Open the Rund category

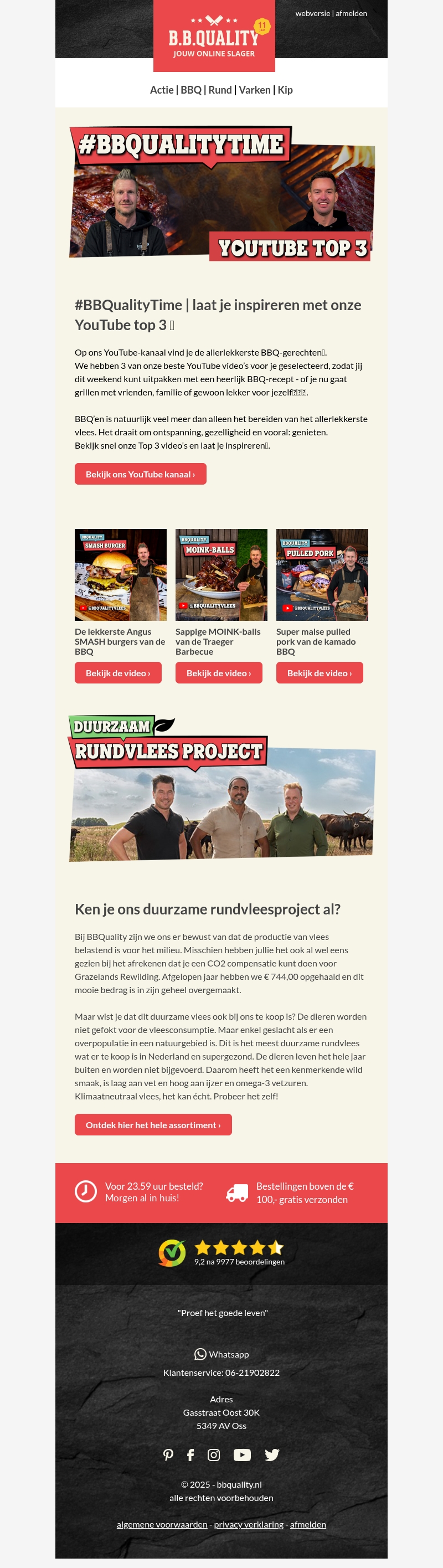pyautogui.click(x=220, y=90)
